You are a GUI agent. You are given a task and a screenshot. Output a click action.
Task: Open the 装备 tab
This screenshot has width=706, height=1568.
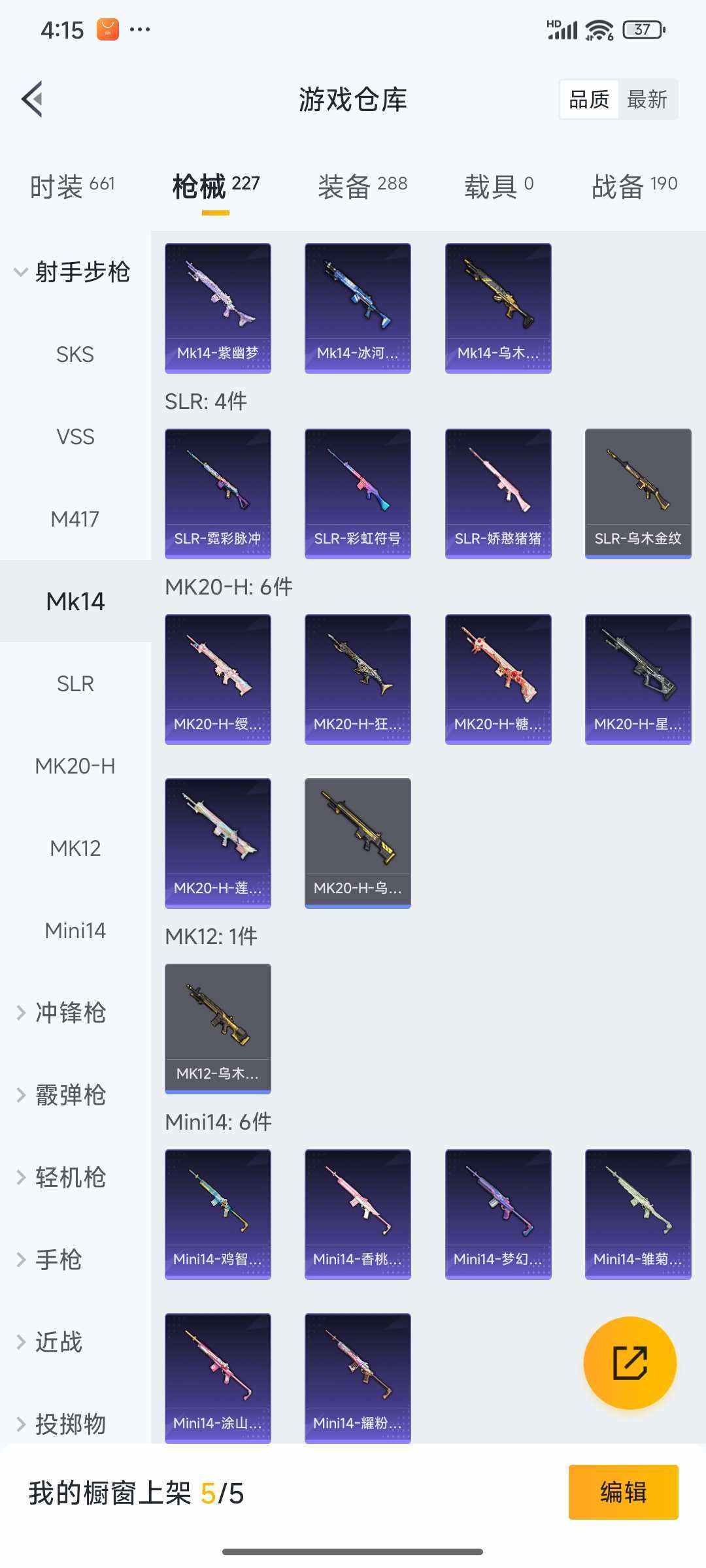[x=362, y=186]
